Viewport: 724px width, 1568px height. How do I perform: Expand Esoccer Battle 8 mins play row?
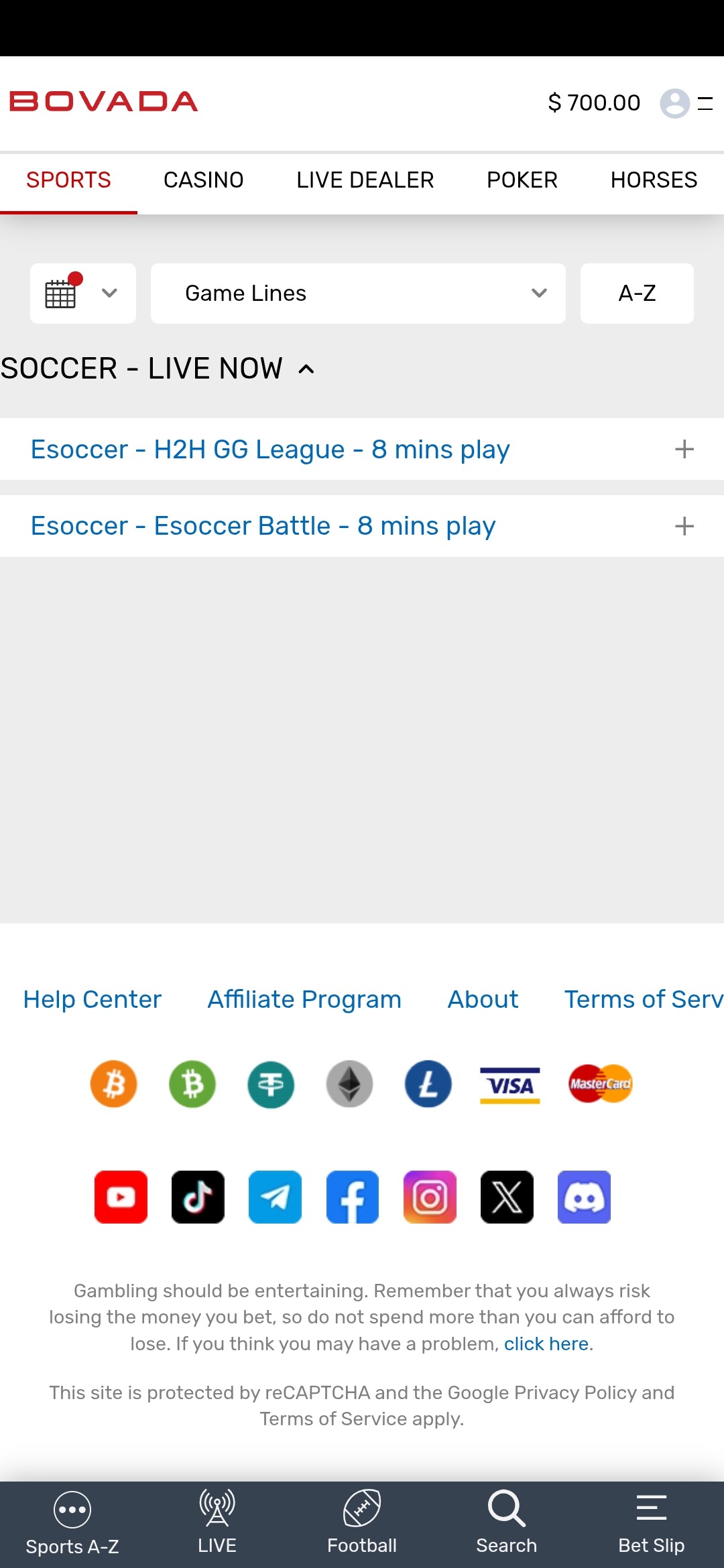[684, 527]
